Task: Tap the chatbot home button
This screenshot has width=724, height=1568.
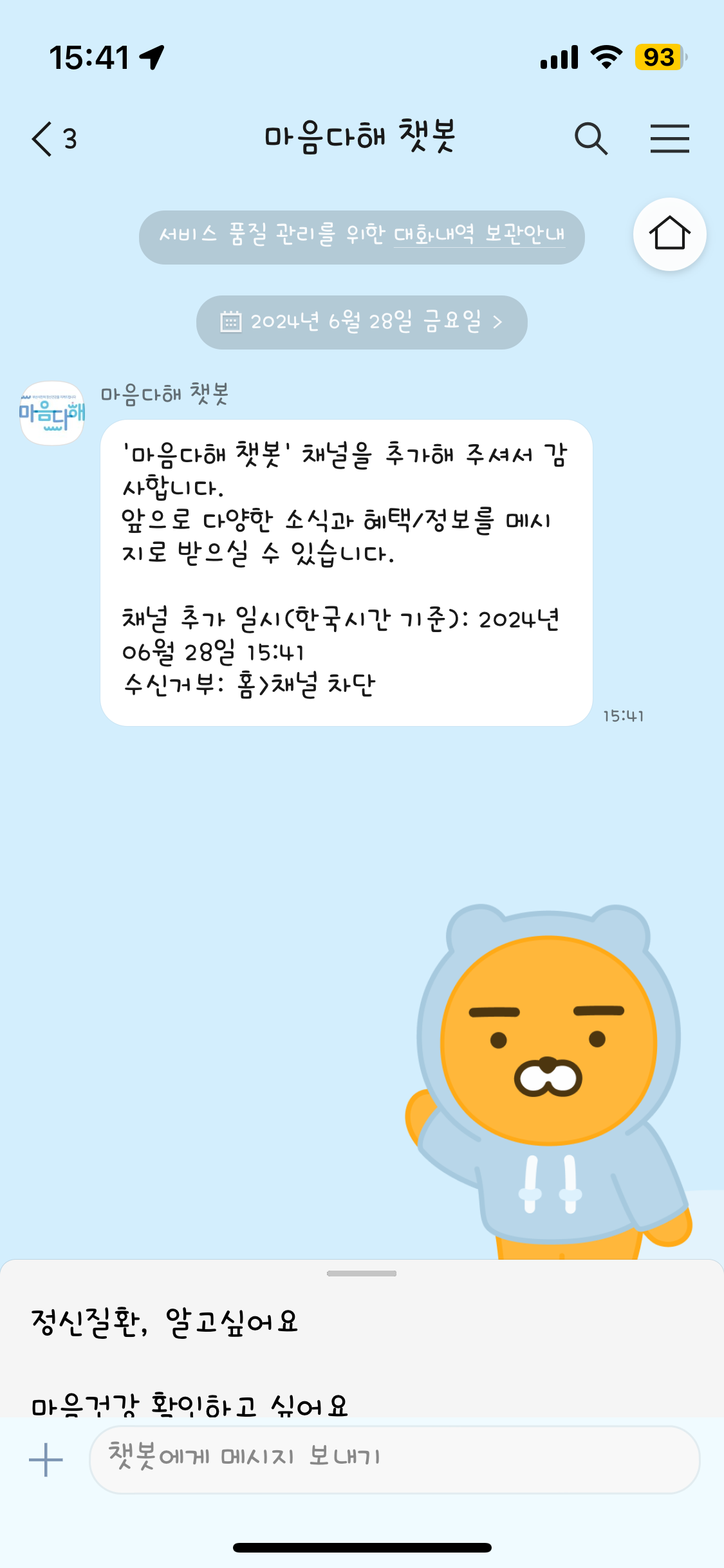Action: click(x=669, y=234)
